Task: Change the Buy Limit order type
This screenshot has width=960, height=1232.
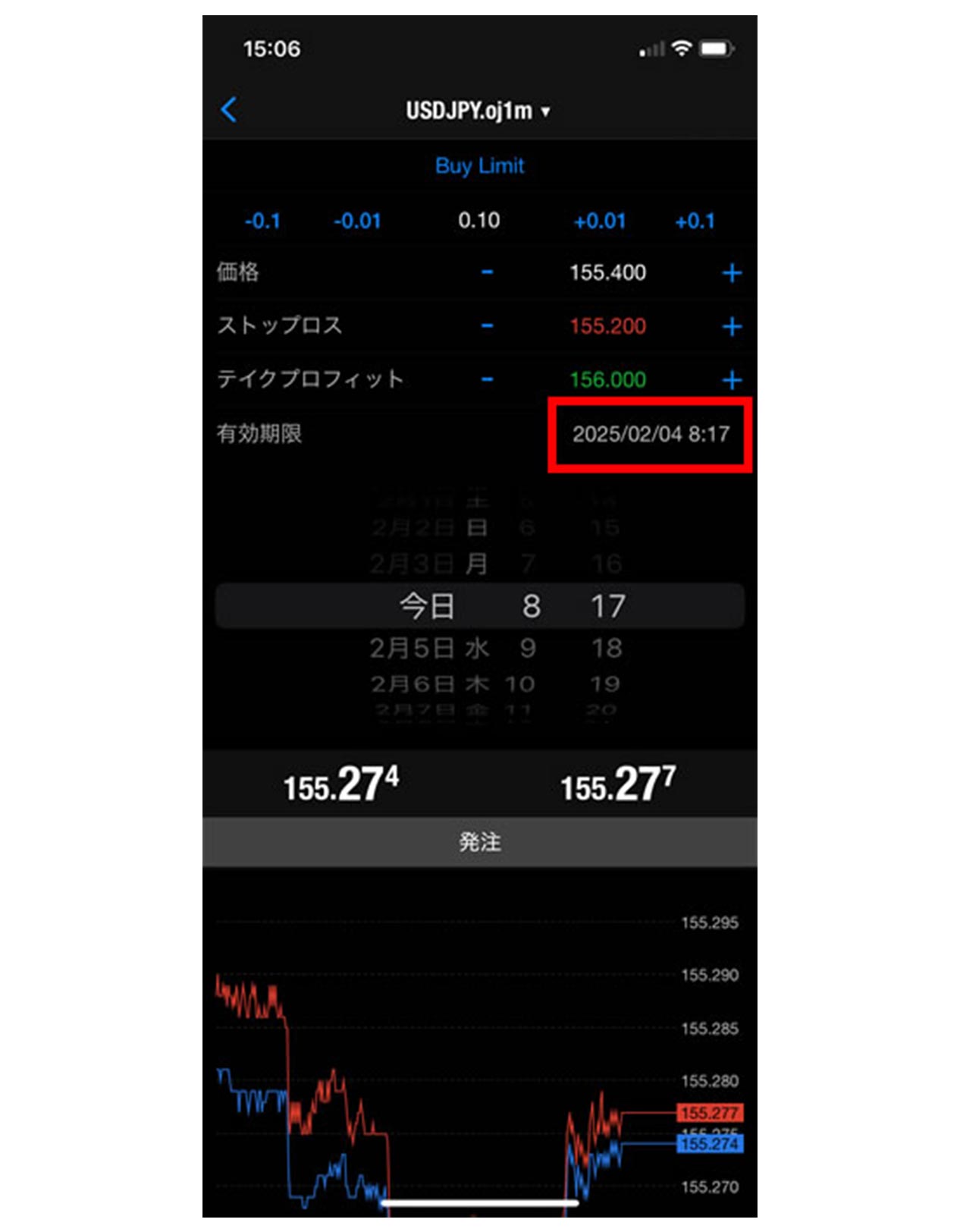Action: [479, 165]
